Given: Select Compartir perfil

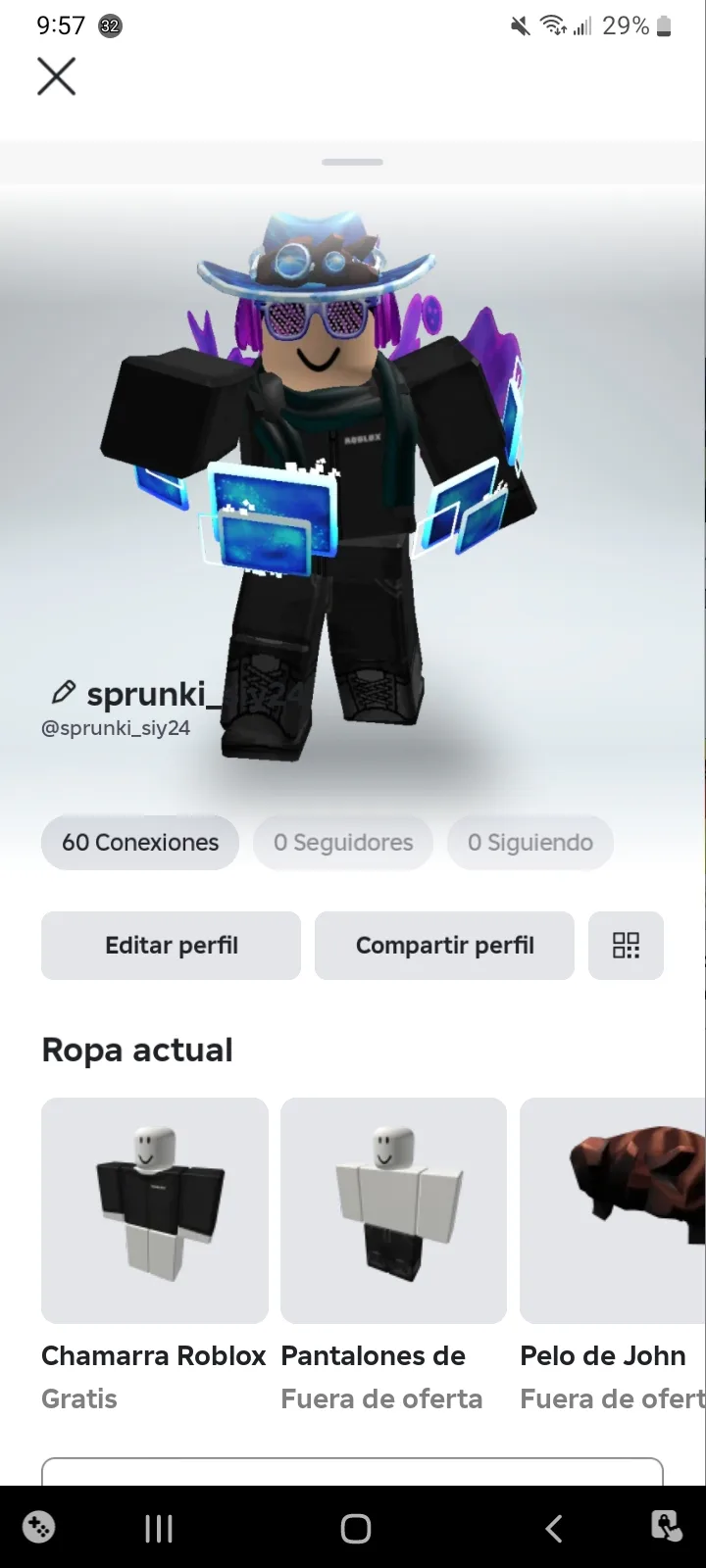Looking at the screenshot, I should [x=444, y=946].
